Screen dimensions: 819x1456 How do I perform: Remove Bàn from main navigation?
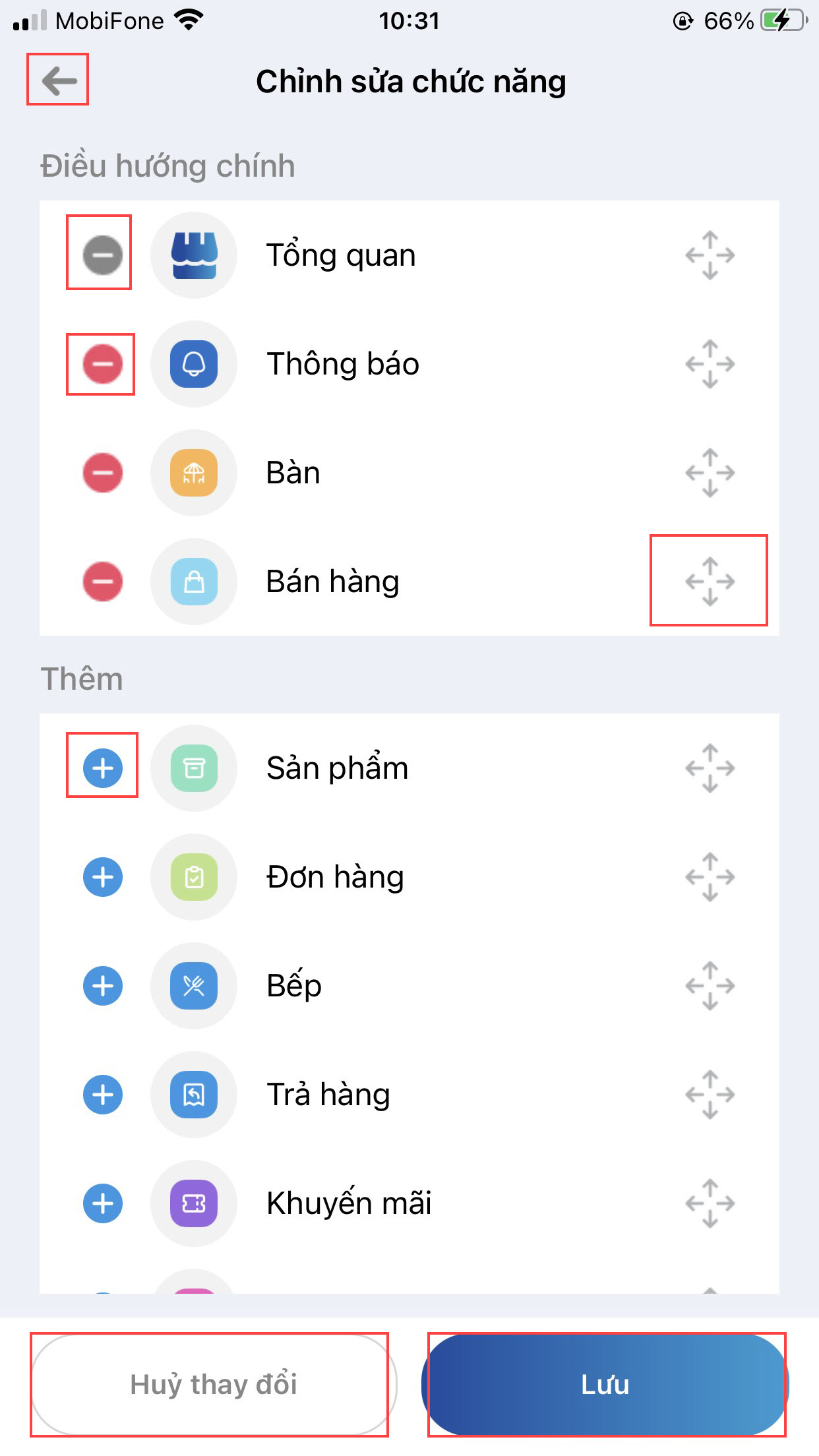102,473
